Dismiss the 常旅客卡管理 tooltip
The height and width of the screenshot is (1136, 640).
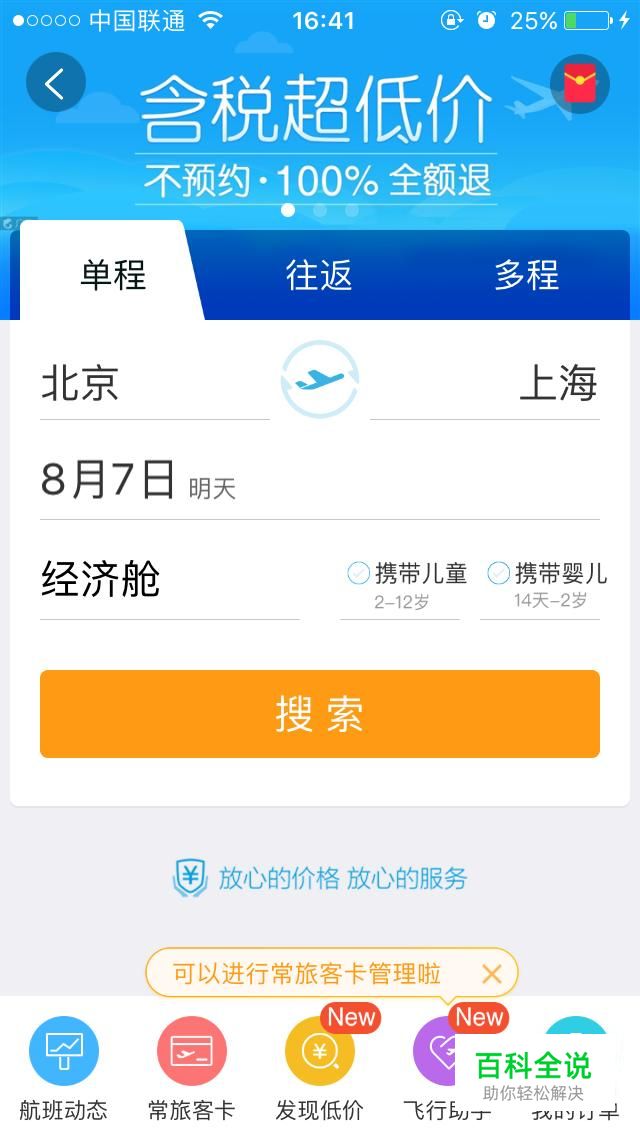pyautogui.click(x=491, y=974)
